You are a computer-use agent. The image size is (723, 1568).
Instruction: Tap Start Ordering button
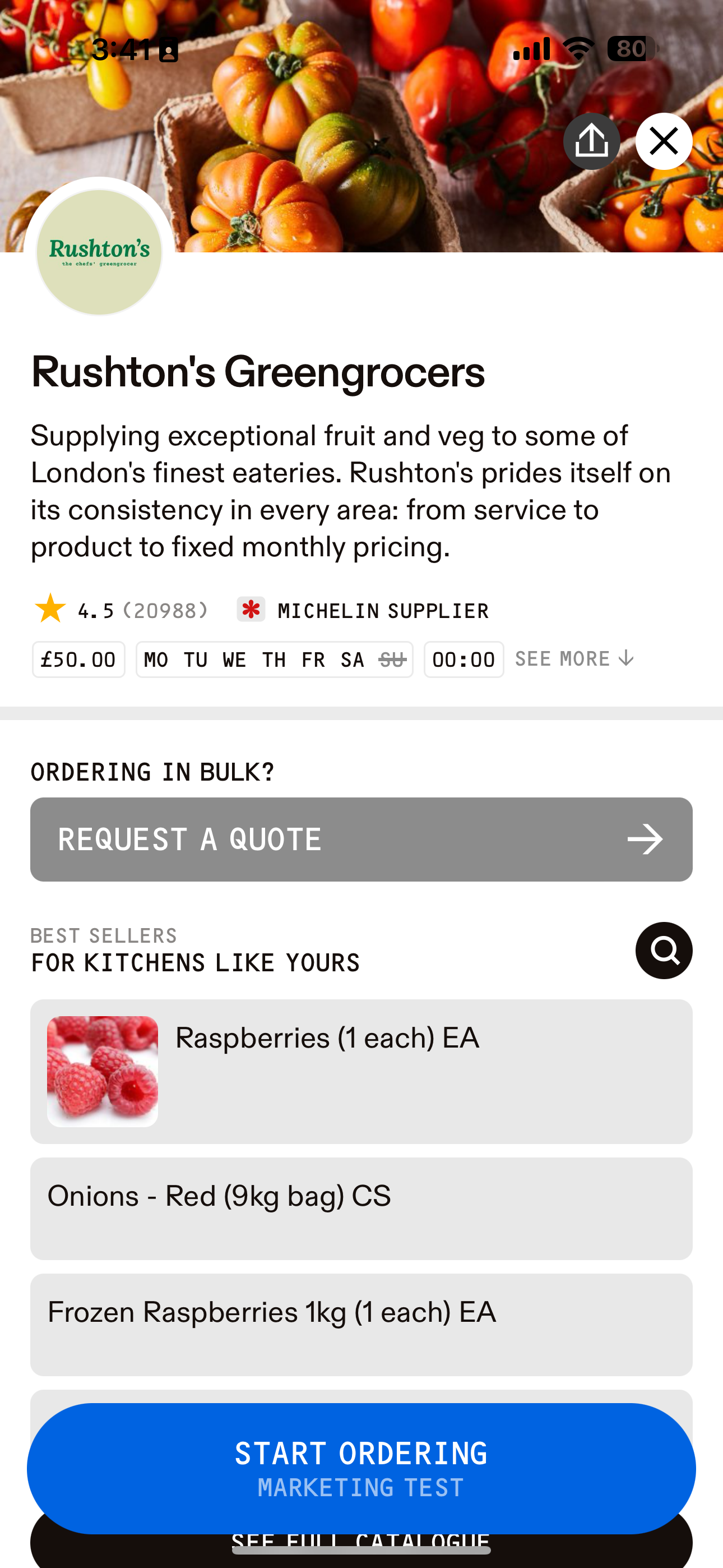tap(361, 1467)
